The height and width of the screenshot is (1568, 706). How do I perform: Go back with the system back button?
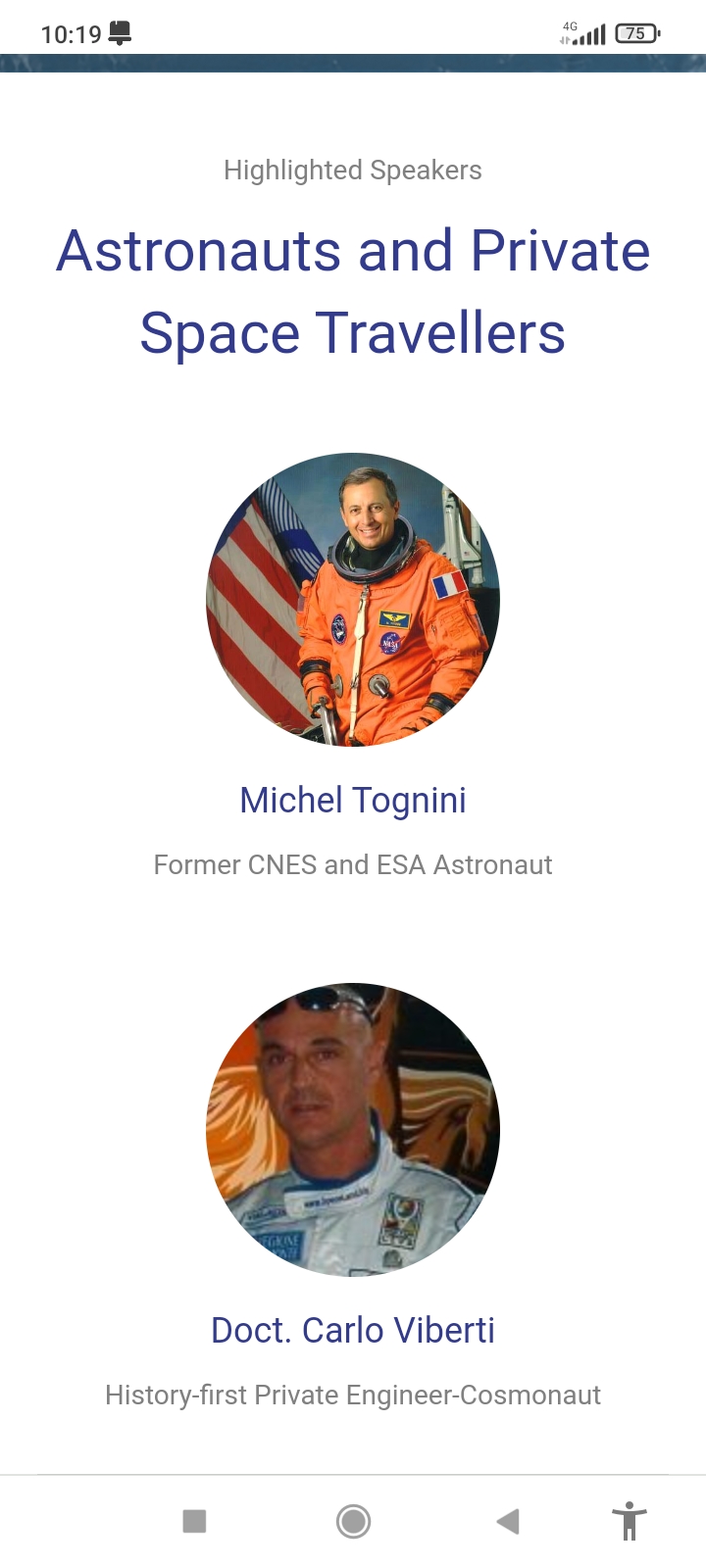508,1521
